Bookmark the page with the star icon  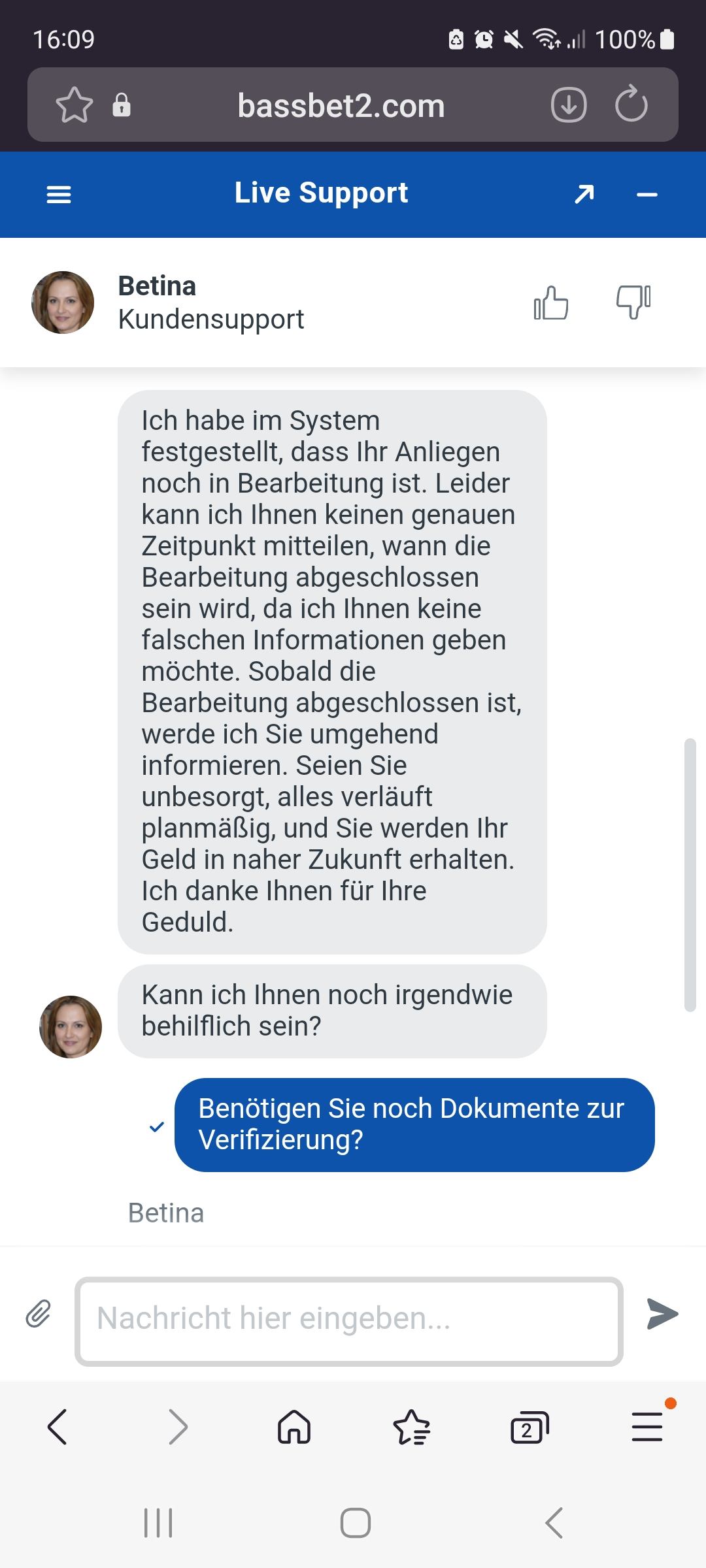coord(74,105)
